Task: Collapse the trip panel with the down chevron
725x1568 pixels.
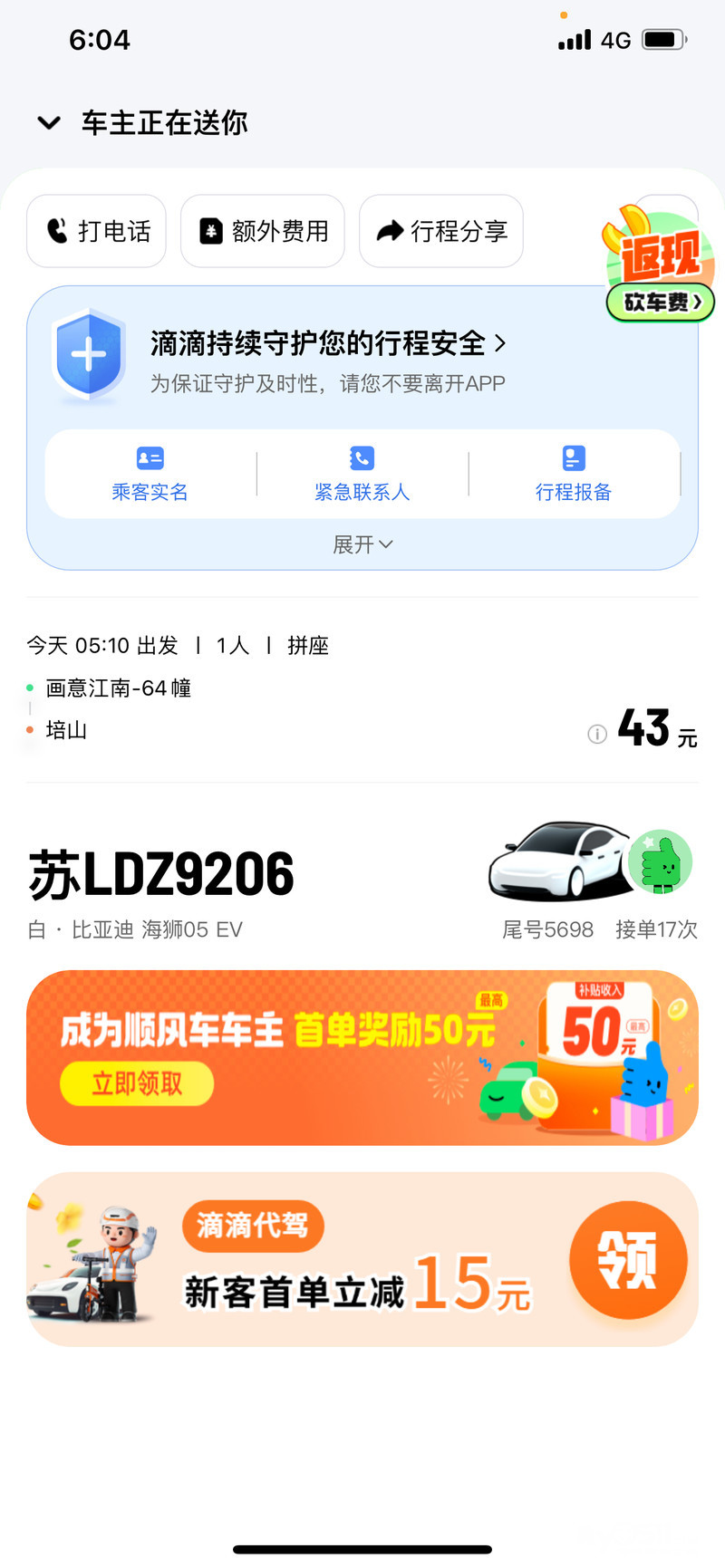Action: [x=49, y=123]
